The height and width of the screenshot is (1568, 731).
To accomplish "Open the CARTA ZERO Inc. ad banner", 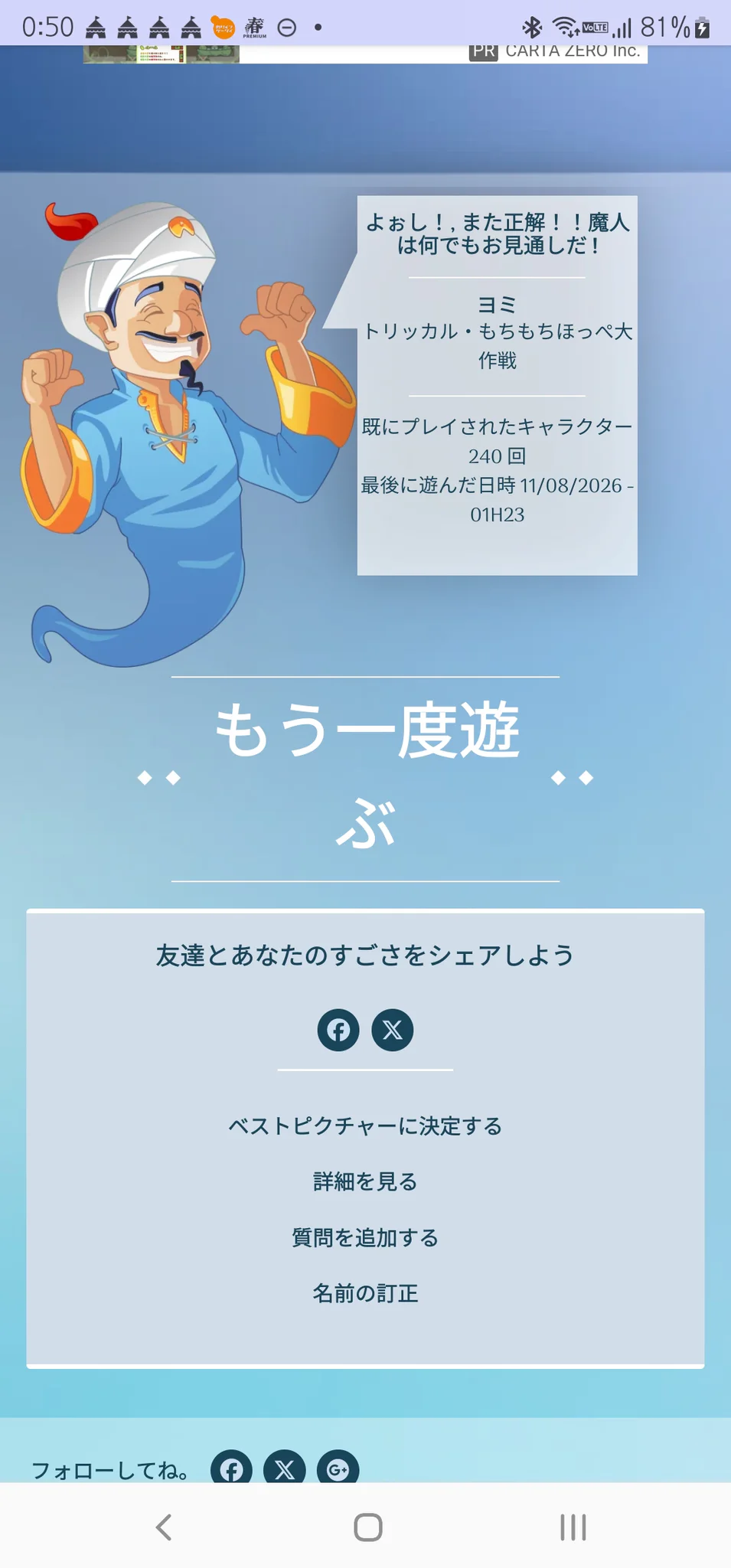I will [x=365, y=54].
